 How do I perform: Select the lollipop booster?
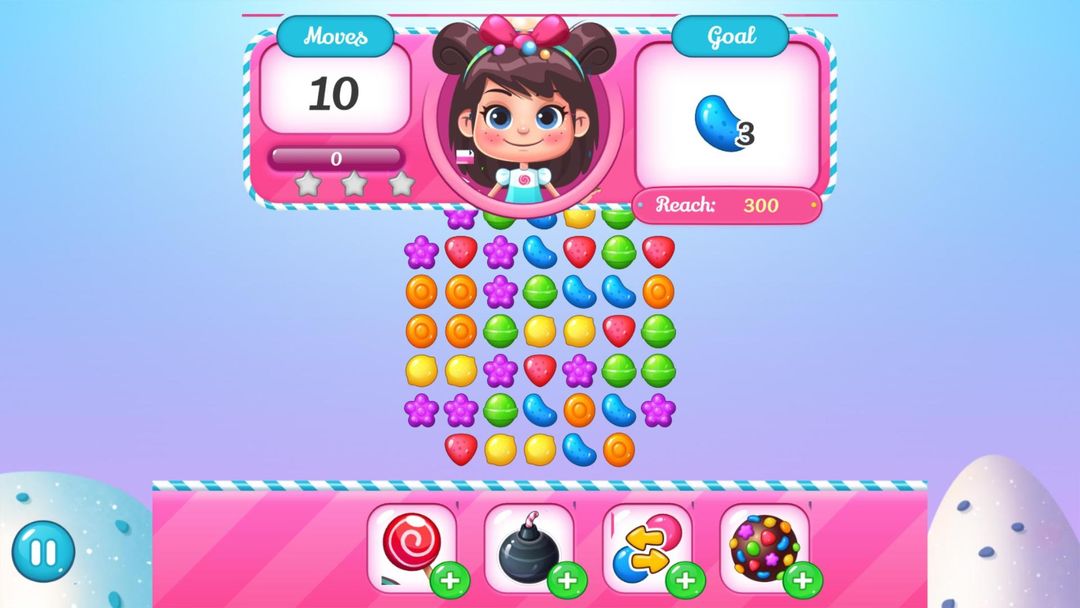point(410,547)
